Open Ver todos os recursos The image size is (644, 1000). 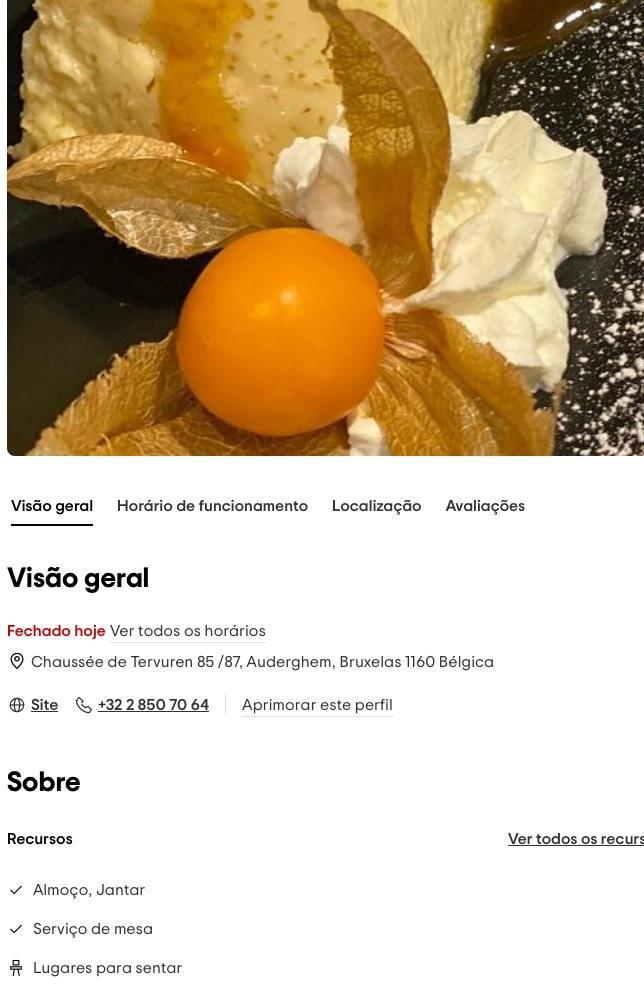point(575,839)
